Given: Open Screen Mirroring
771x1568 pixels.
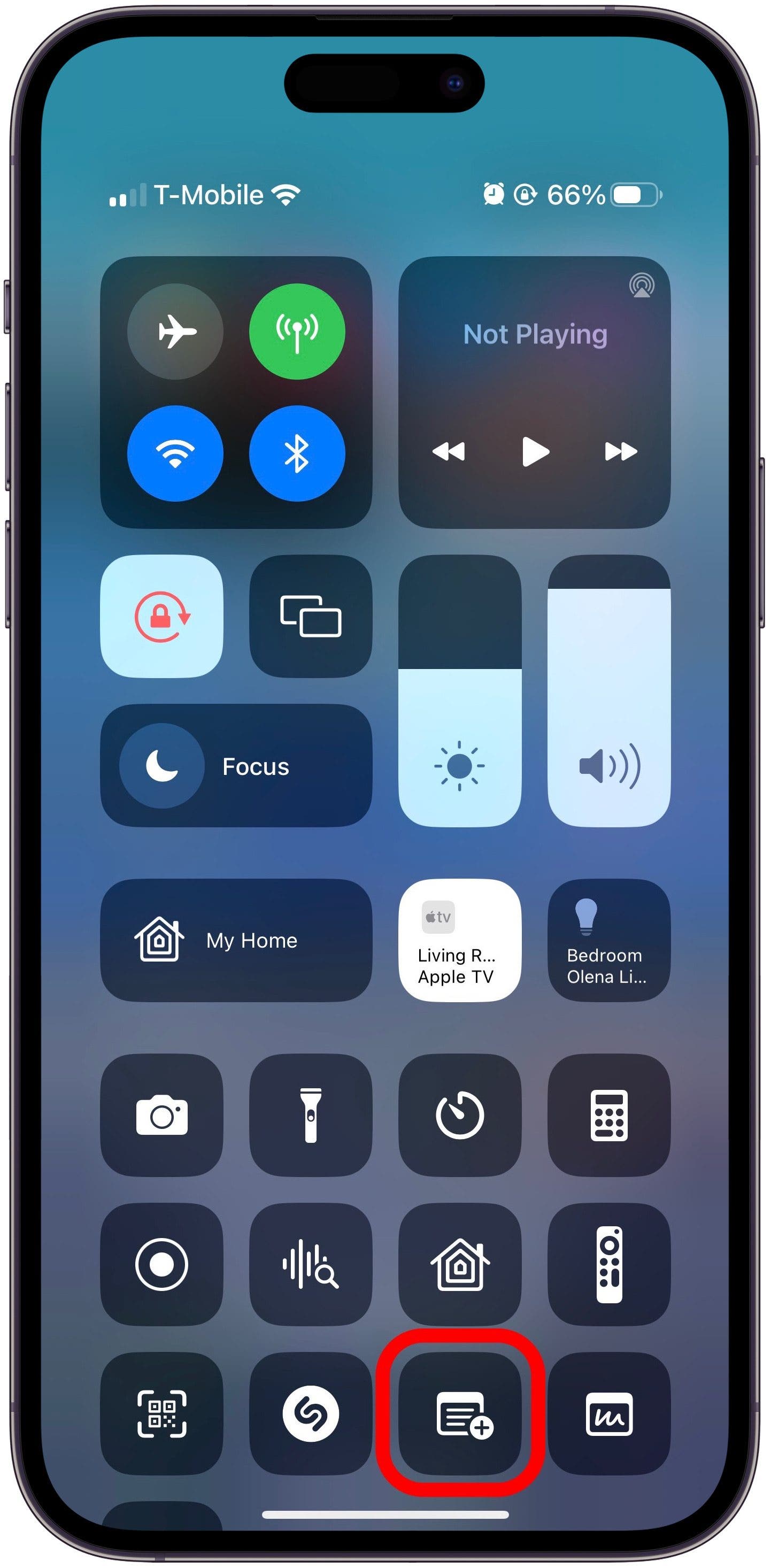Looking at the screenshot, I should click(310, 616).
